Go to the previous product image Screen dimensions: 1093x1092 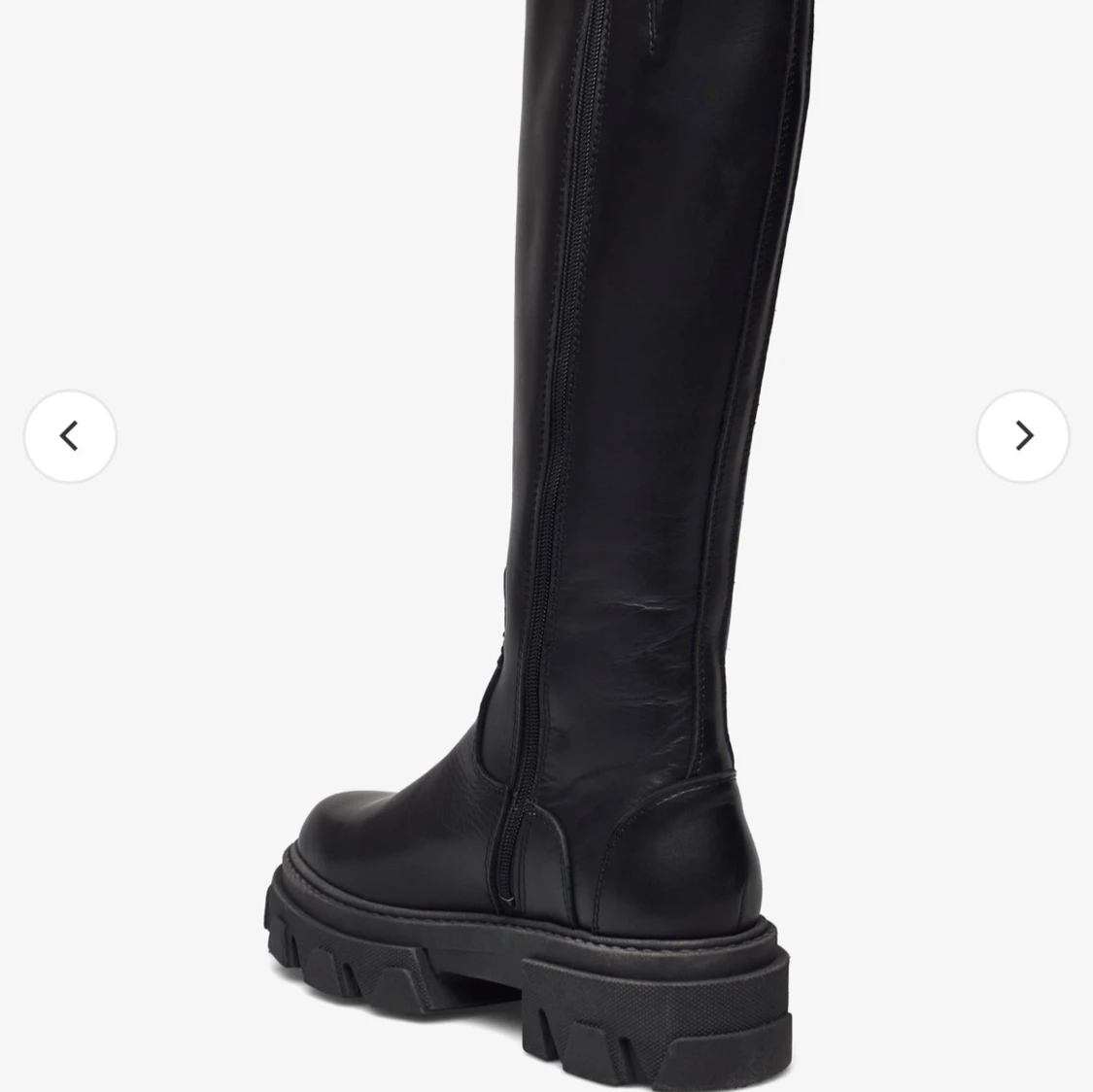pyautogui.click(x=70, y=436)
